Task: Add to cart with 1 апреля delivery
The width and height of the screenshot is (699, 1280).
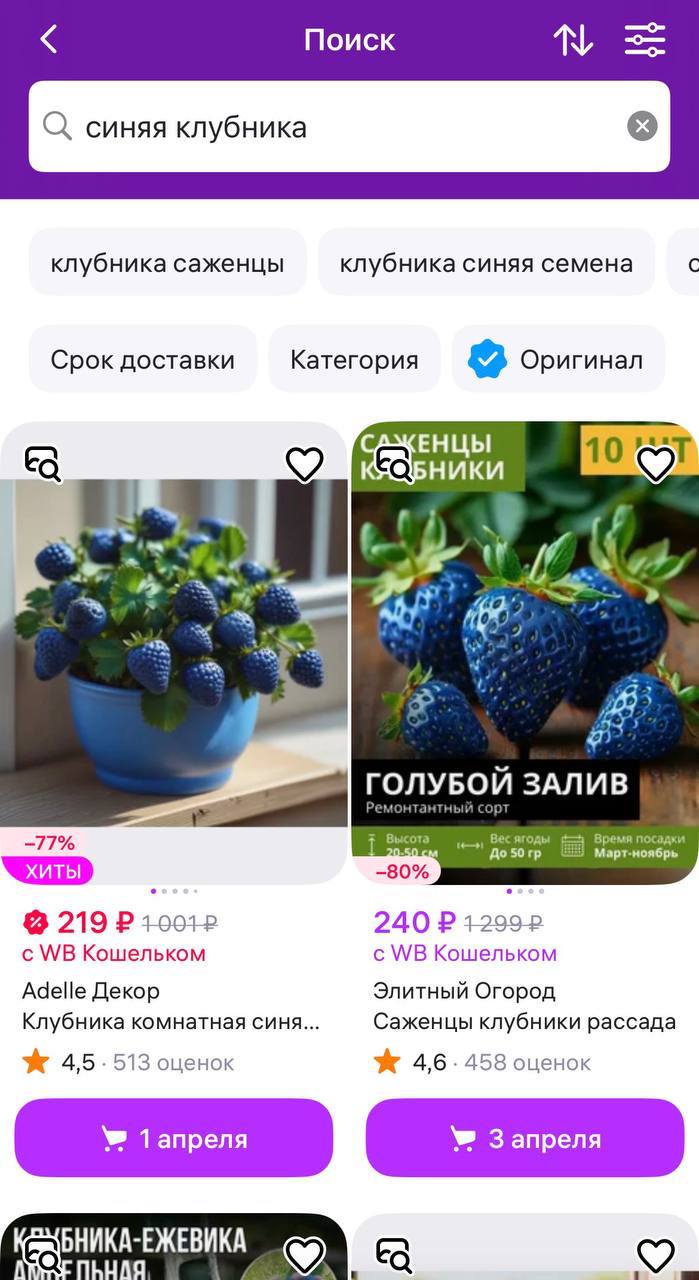Action: pos(174,1138)
